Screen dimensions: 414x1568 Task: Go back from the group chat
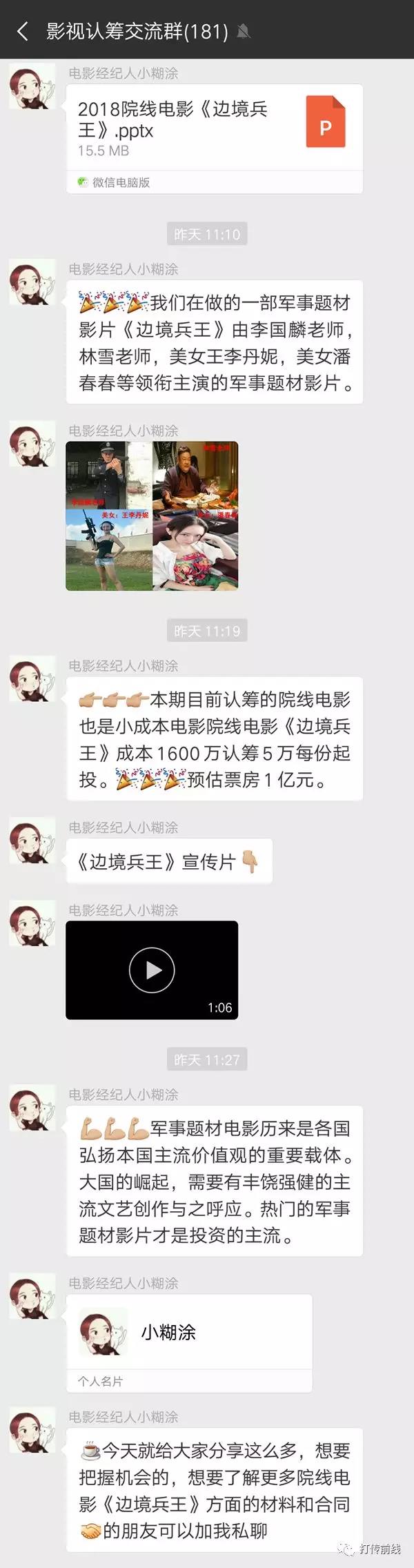23,31
